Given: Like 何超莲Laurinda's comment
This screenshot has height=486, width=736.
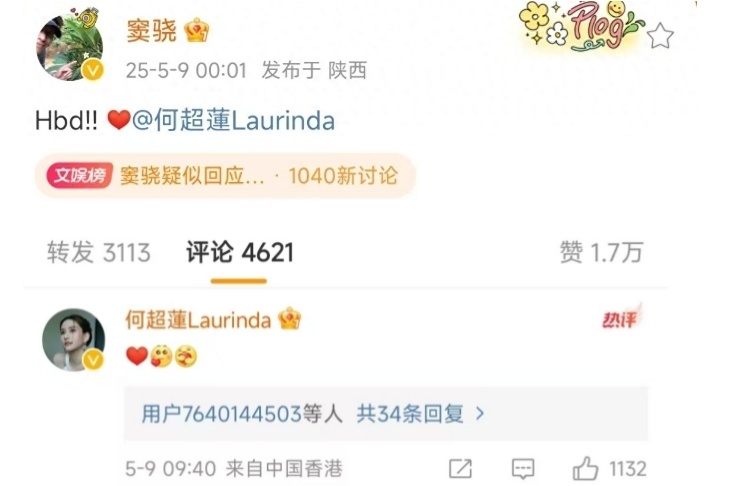Looking at the screenshot, I should click(586, 468).
